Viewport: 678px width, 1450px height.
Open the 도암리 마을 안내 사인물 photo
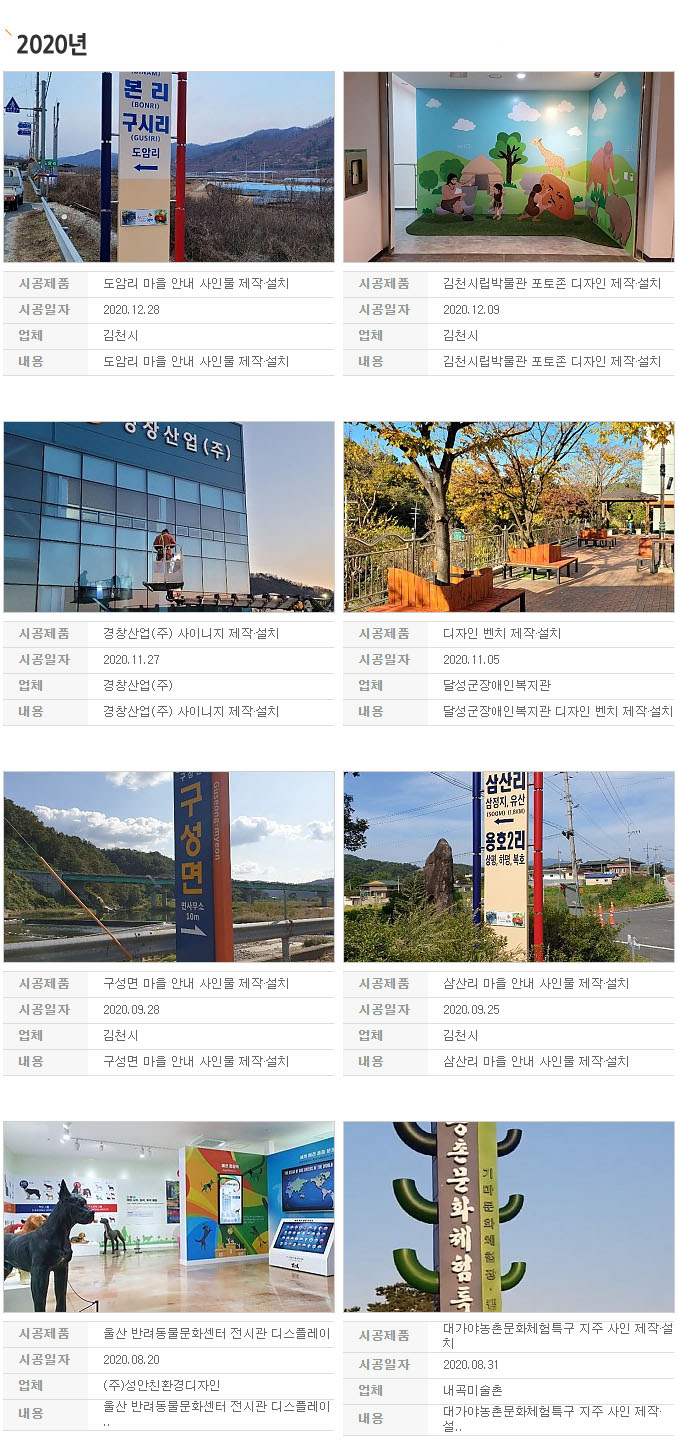(x=169, y=167)
